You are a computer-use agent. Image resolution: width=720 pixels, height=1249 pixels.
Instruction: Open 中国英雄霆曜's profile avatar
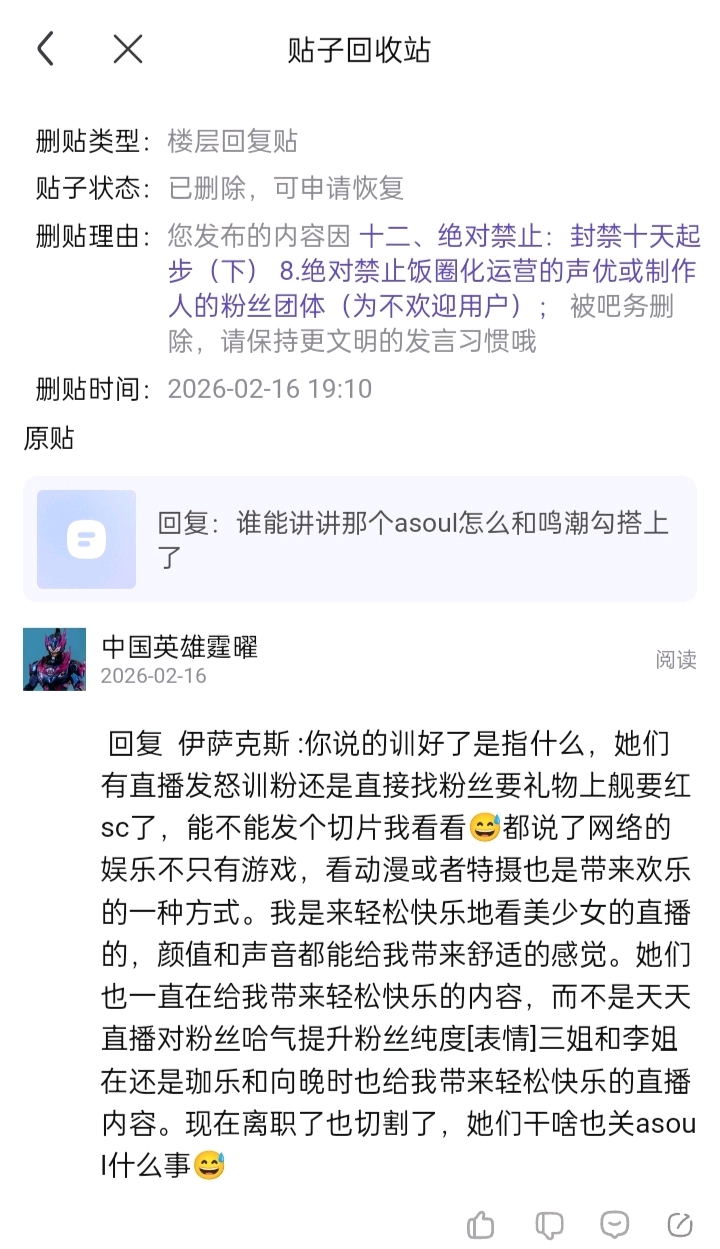[55, 659]
